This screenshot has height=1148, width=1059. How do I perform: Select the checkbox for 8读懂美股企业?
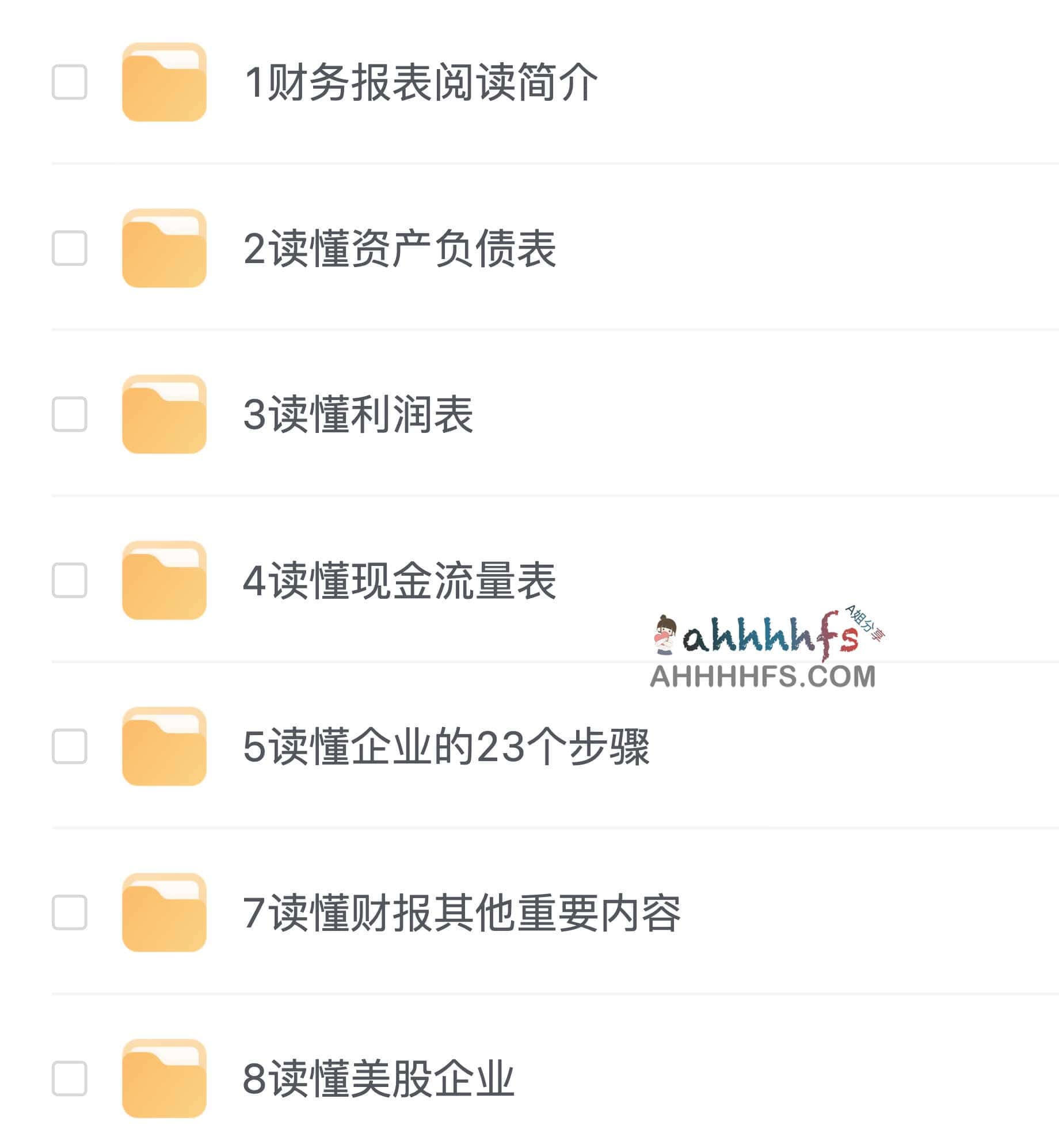click(70, 1078)
